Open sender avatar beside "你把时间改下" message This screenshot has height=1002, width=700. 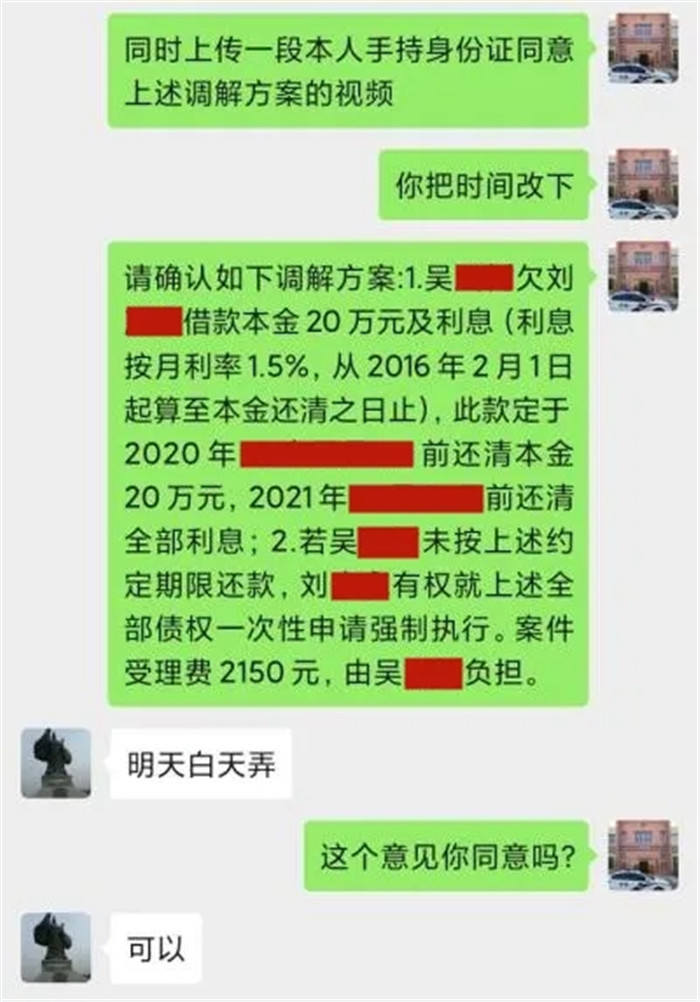click(642, 185)
